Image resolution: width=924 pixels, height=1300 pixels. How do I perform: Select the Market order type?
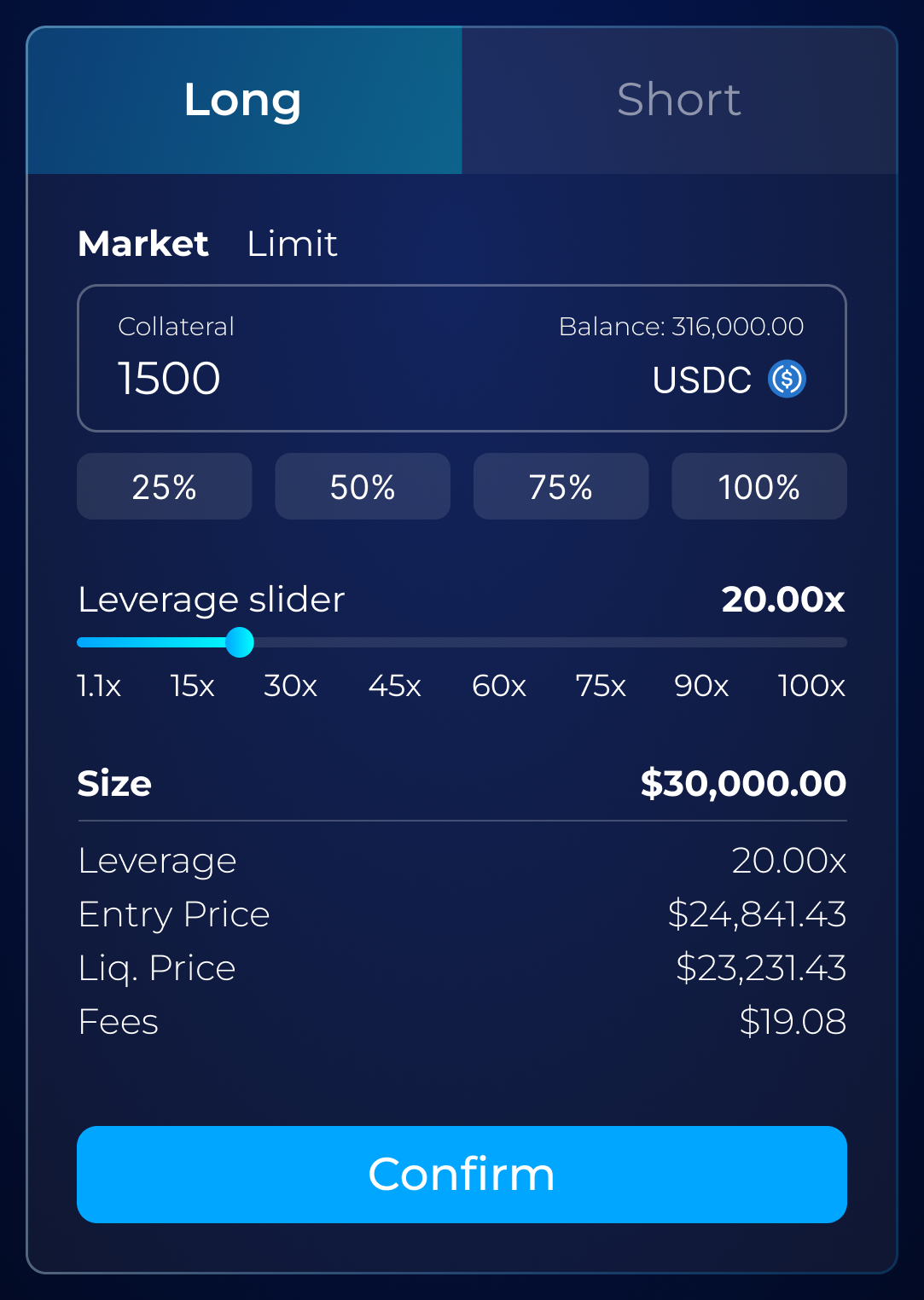coord(143,244)
